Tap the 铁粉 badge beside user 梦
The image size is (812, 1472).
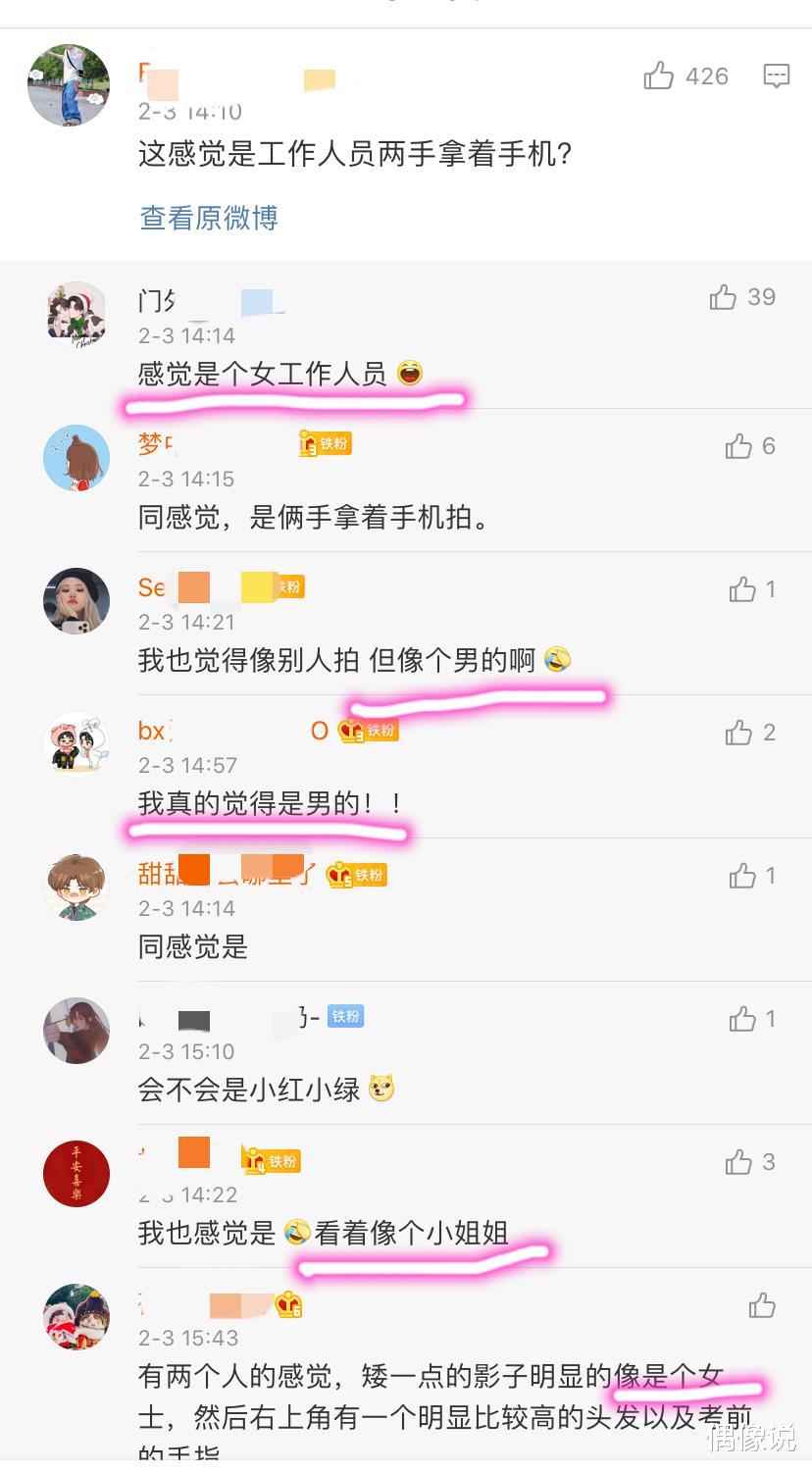(324, 444)
